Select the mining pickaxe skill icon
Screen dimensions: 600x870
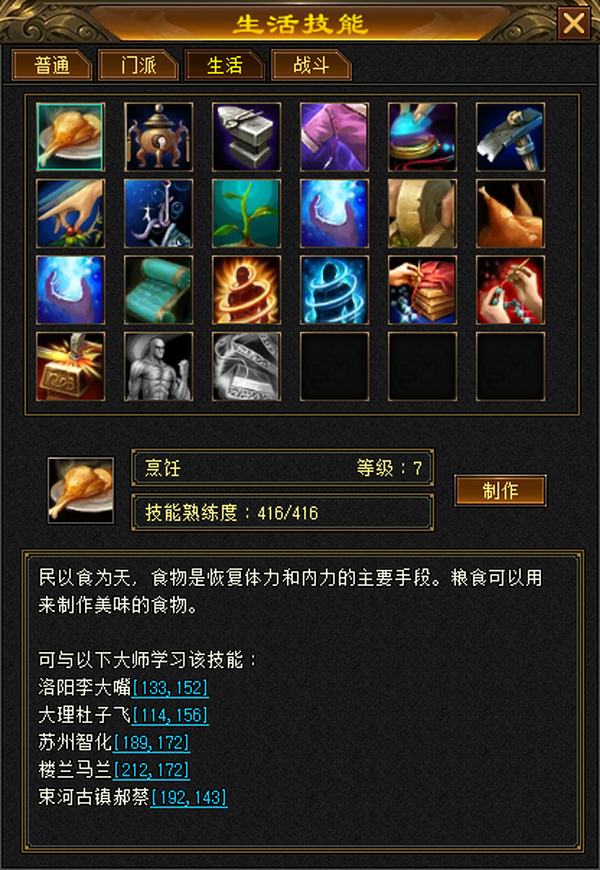[x=510, y=136]
